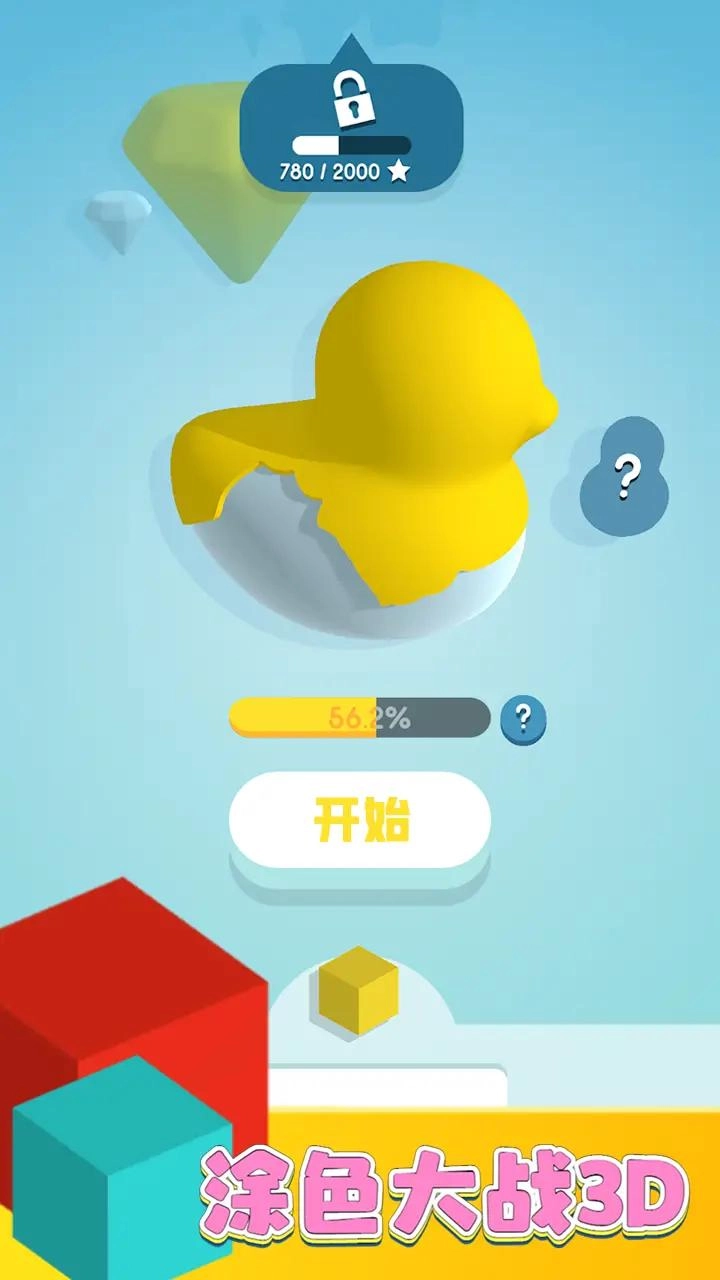Open the blue question mark hint button
The image size is (720, 1280).
pos(524,717)
